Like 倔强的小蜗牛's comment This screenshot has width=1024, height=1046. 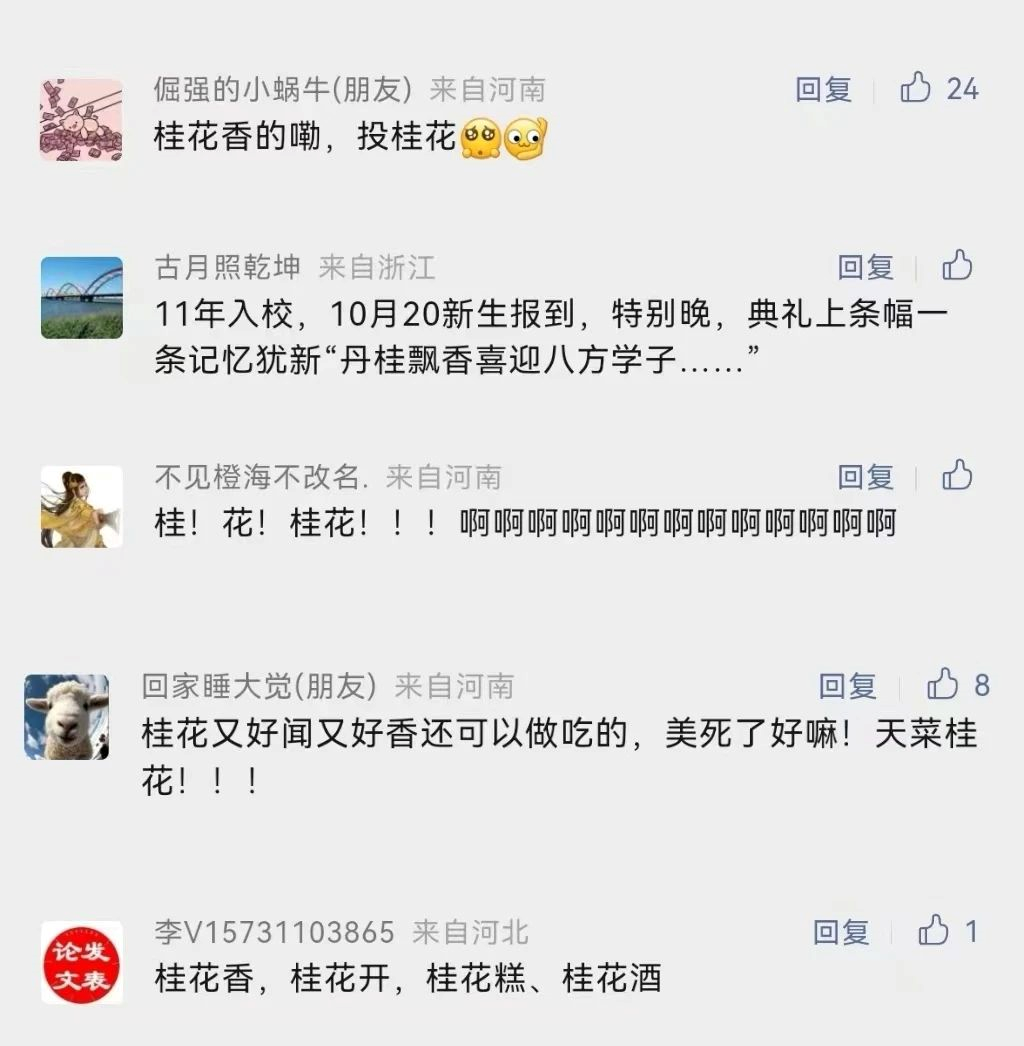(x=916, y=88)
